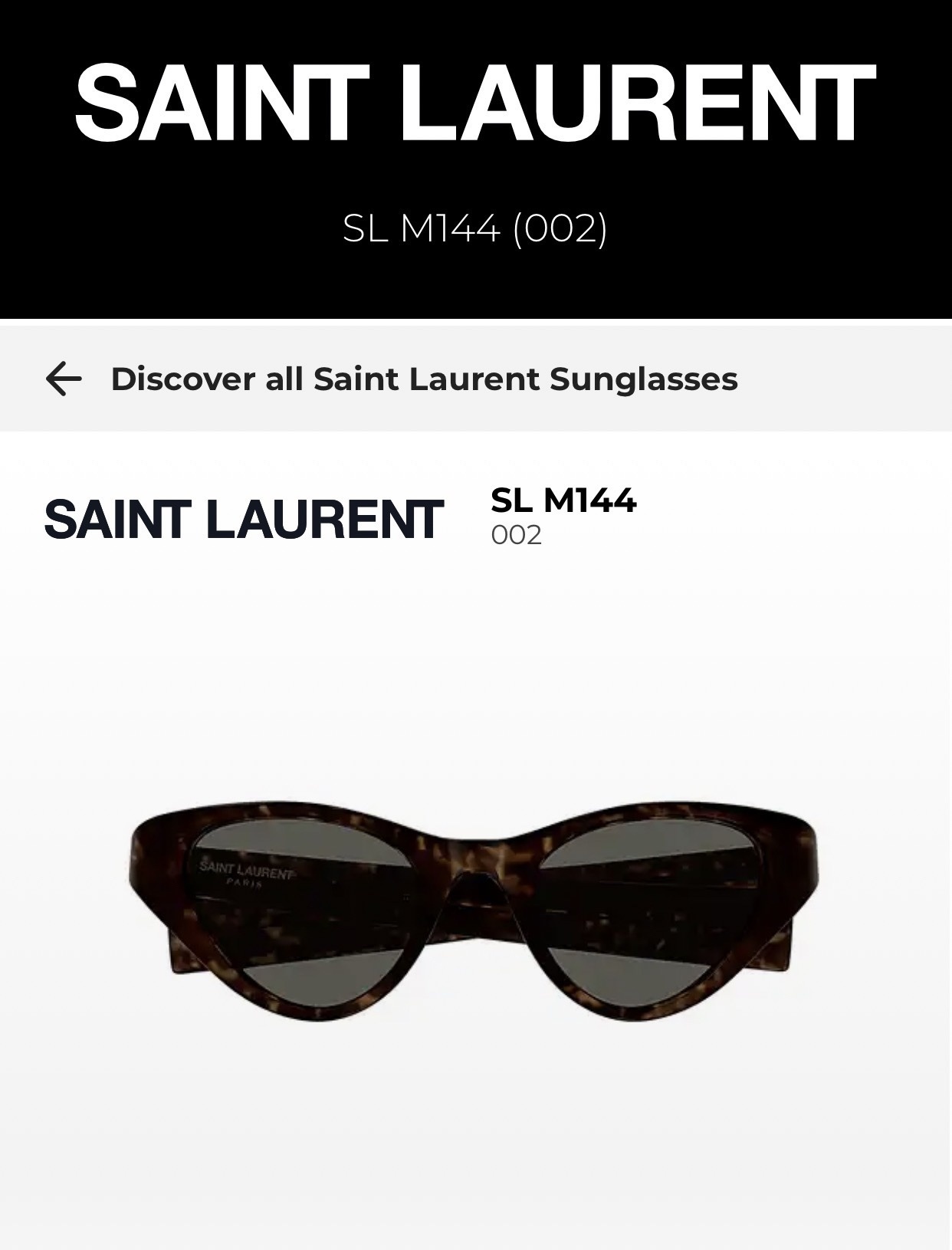Open the Discover all Saint Laurent Sunglasses link
Screen dimensions: 952x1250
[423, 379]
